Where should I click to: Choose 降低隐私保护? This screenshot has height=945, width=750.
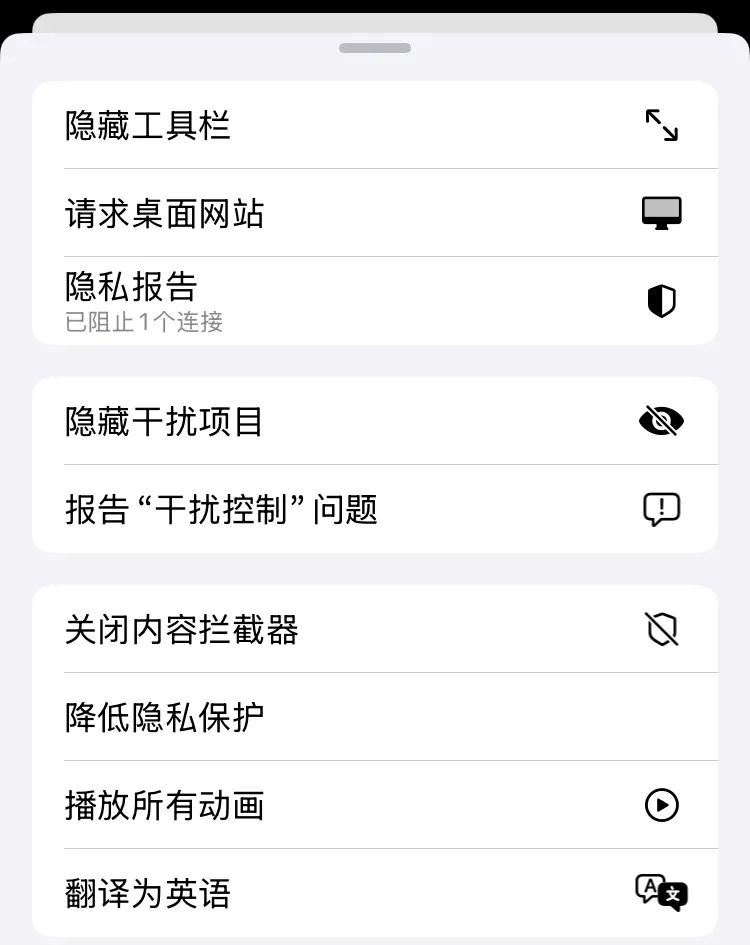[x=374, y=717]
